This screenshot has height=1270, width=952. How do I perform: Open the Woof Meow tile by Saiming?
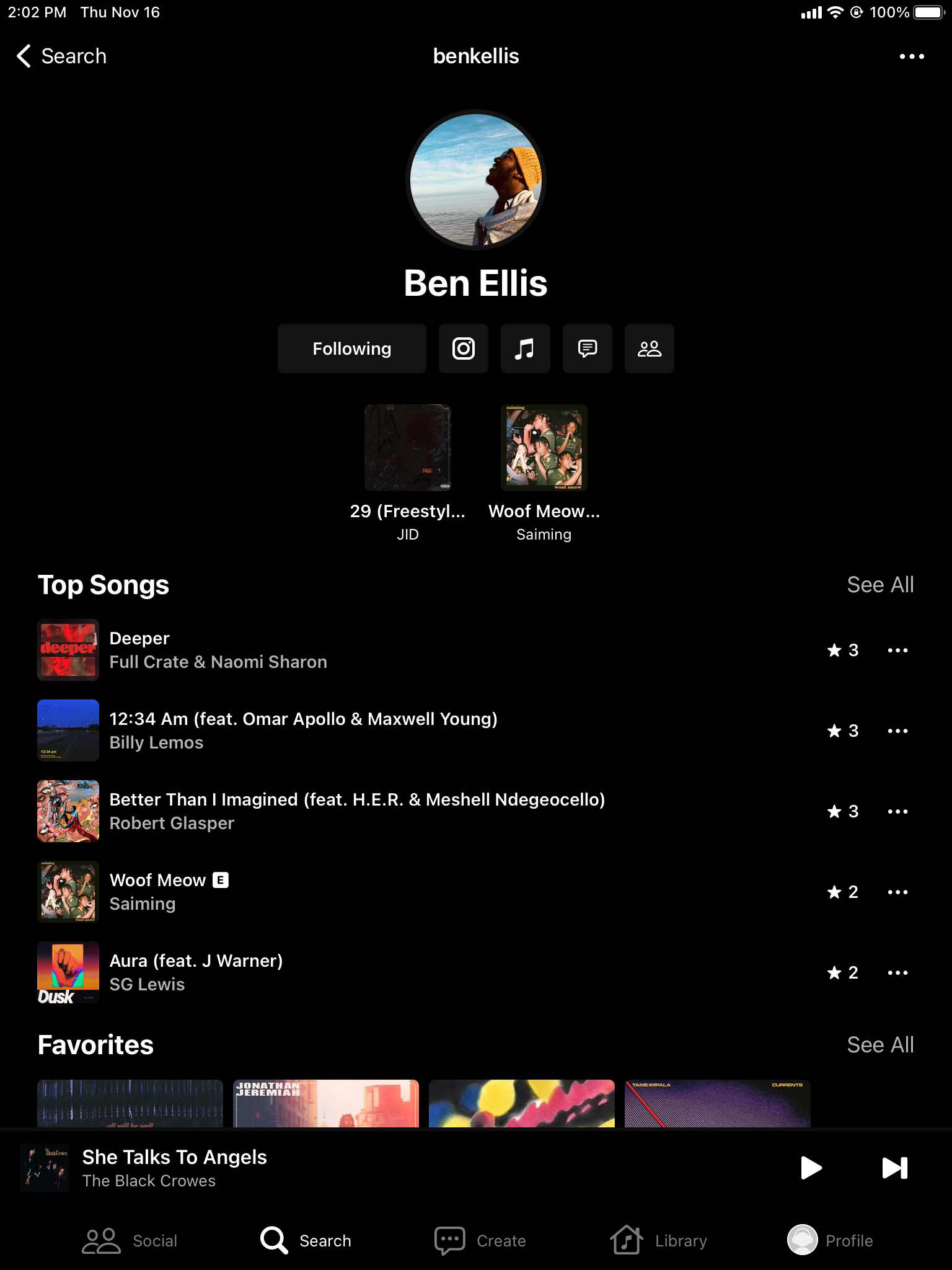[x=544, y=448]
